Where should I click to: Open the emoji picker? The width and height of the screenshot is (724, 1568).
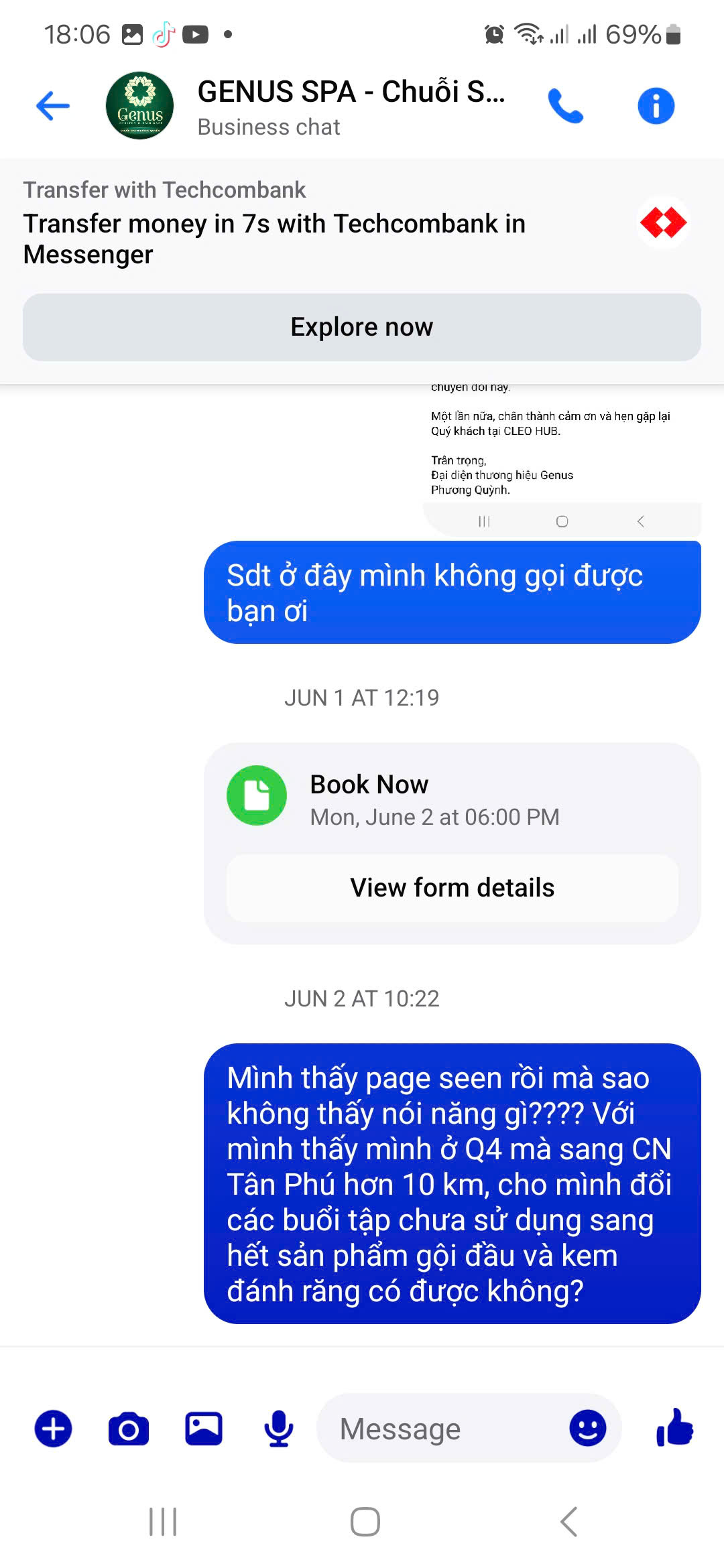(x=588, y=1428)
